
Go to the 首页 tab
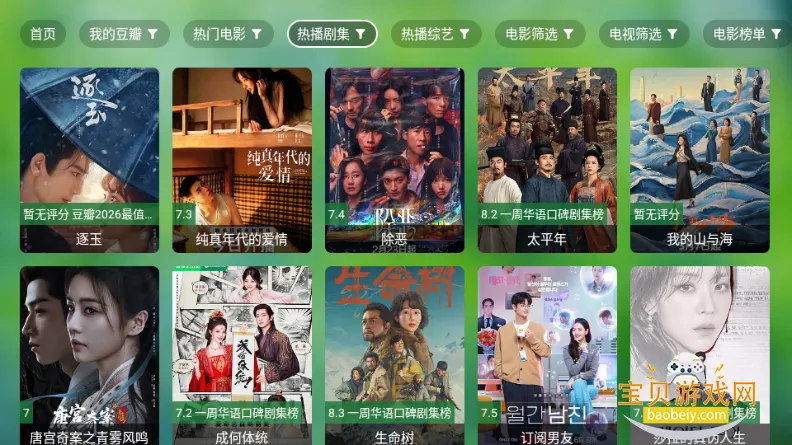43,34
